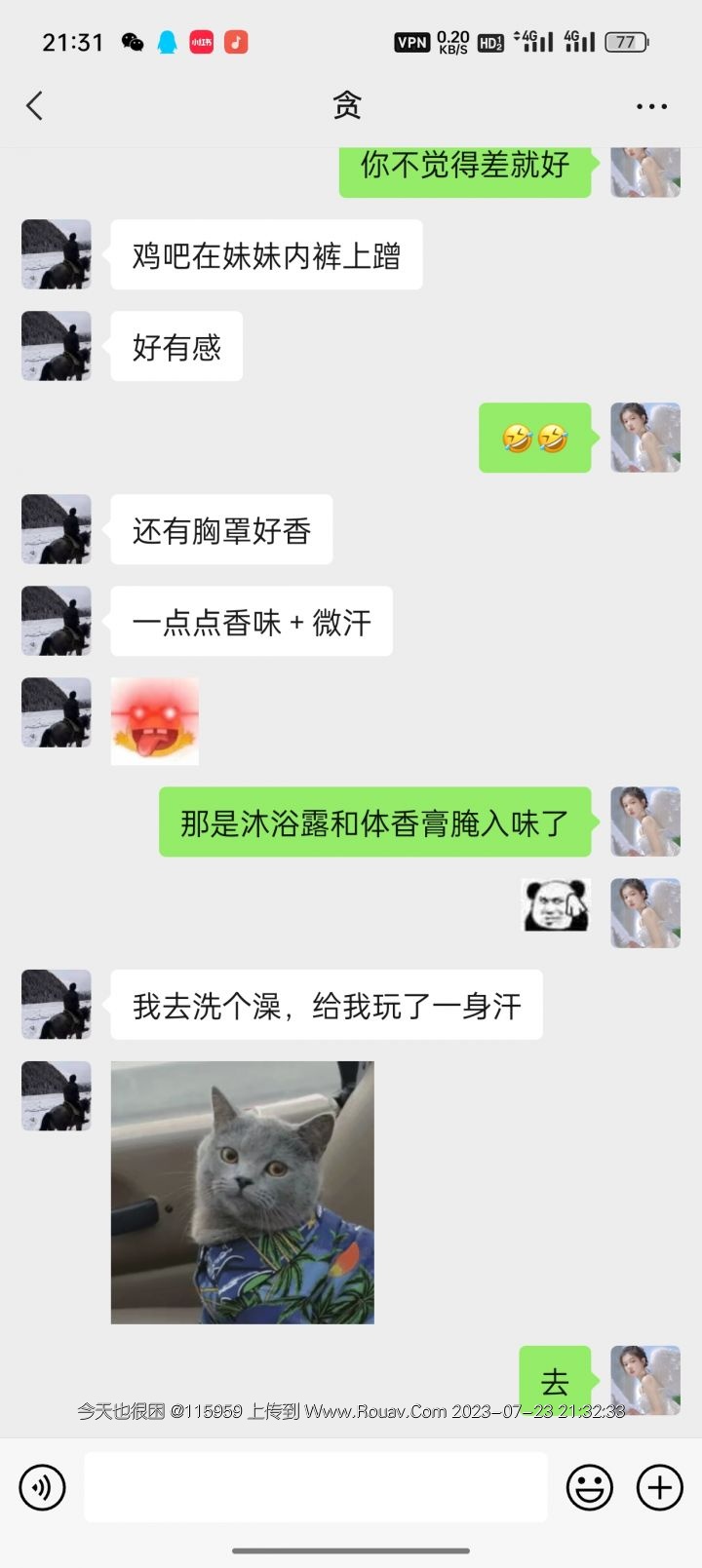702x1568 pixels.
Task: Focus the message text field
Action: click(315, 1487)
